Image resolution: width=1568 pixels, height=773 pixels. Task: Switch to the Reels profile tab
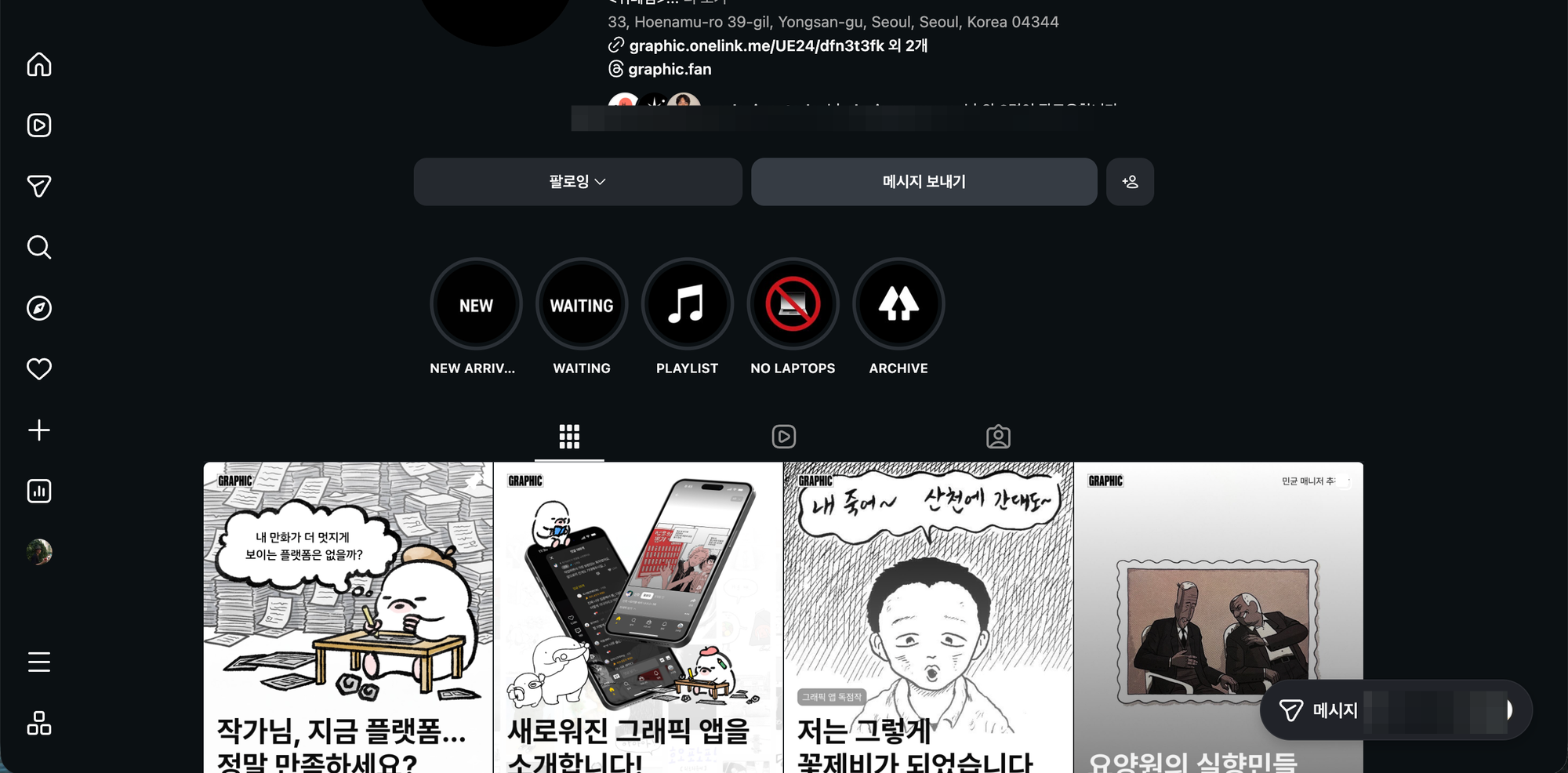[x=783, y=437]
